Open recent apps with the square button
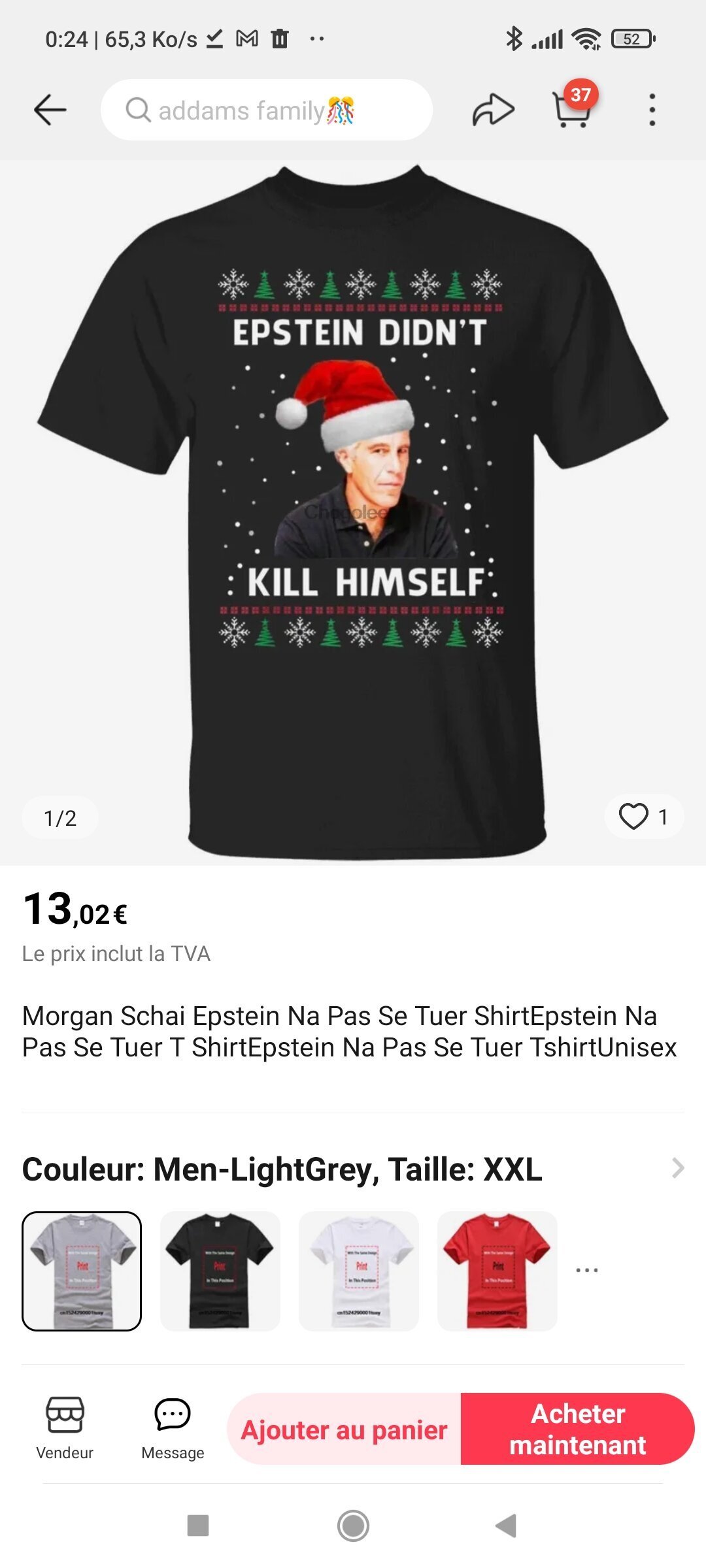 tap(198, 1526)
